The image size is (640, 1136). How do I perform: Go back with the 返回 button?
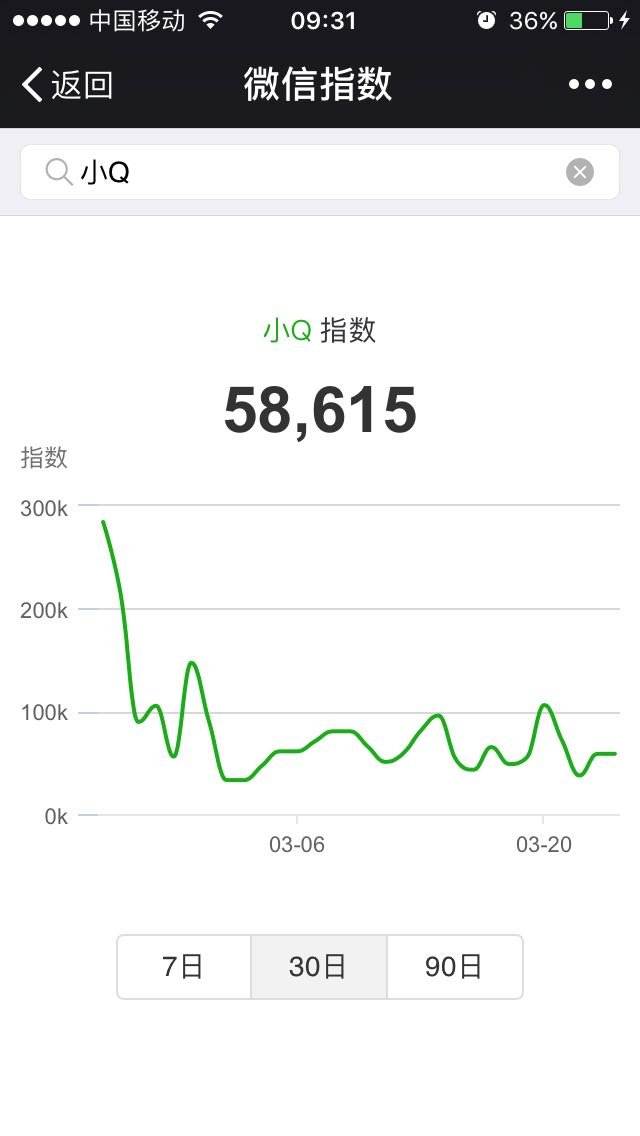point(67,85)
